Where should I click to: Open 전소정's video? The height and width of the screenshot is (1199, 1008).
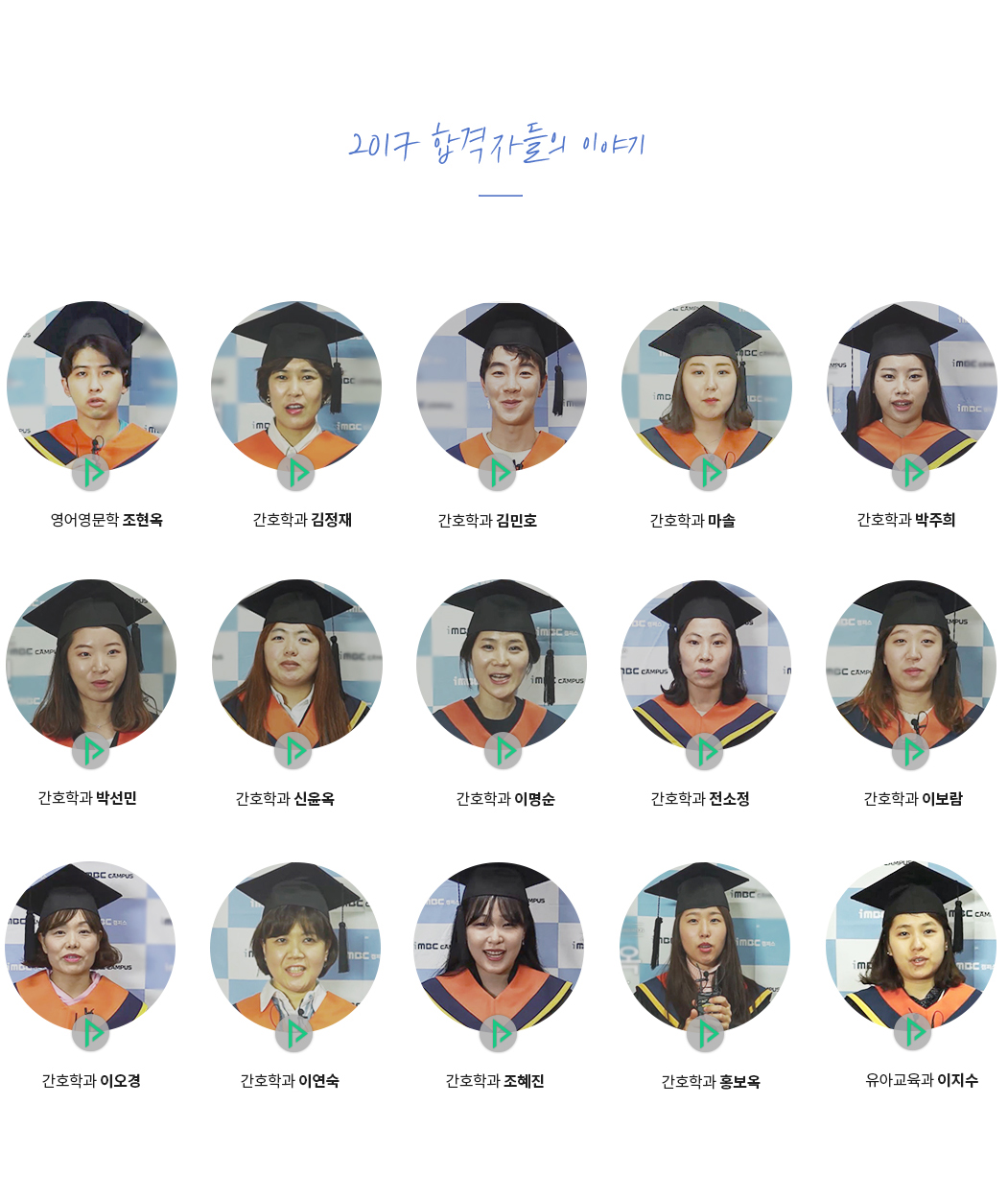(x=705, y=752)
